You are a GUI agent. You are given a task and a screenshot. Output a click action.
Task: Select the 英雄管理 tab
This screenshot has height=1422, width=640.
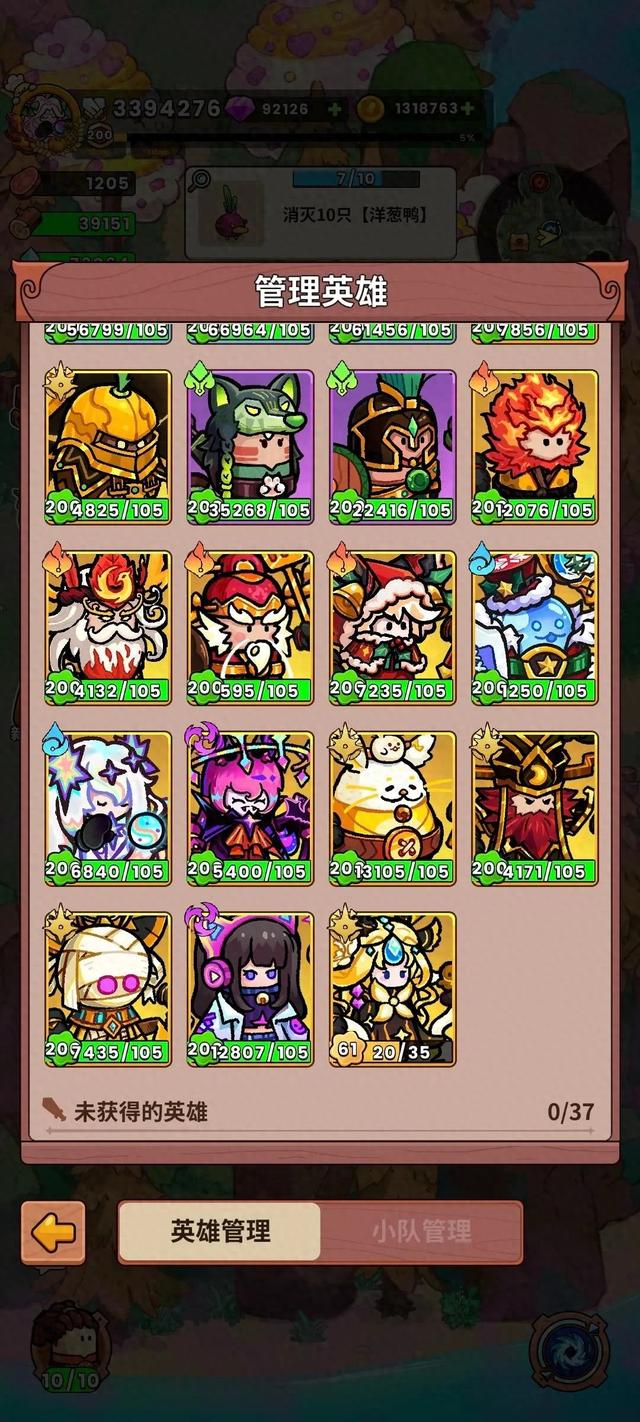[220, 1231]
